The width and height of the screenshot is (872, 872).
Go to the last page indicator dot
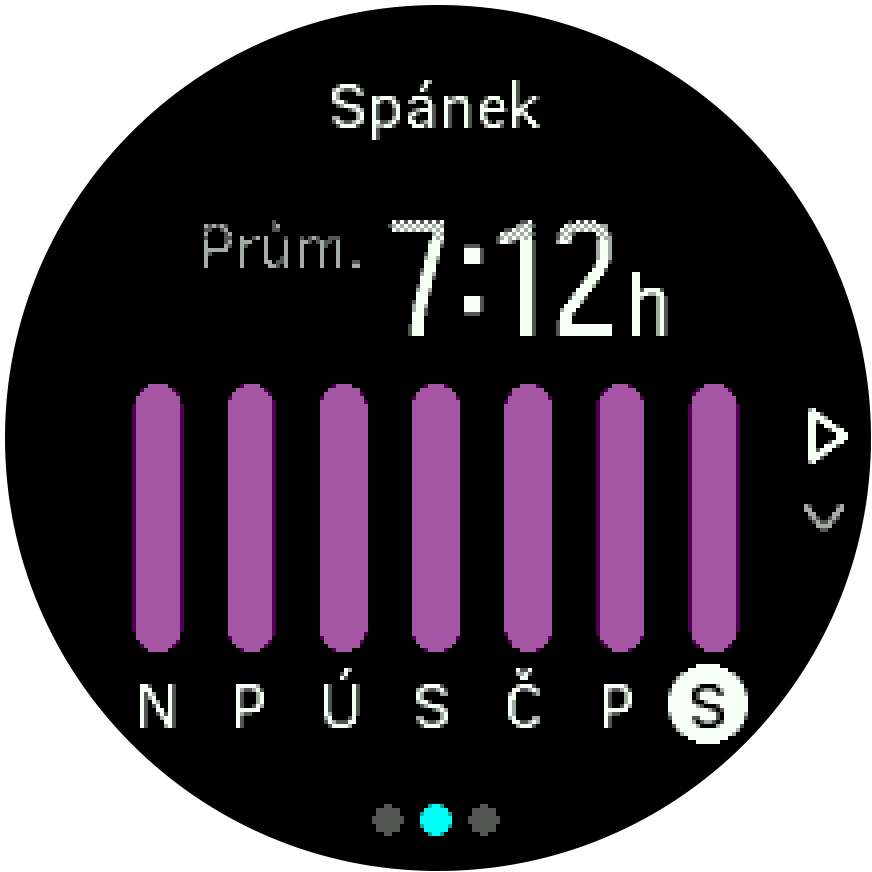tap(484, 821)
